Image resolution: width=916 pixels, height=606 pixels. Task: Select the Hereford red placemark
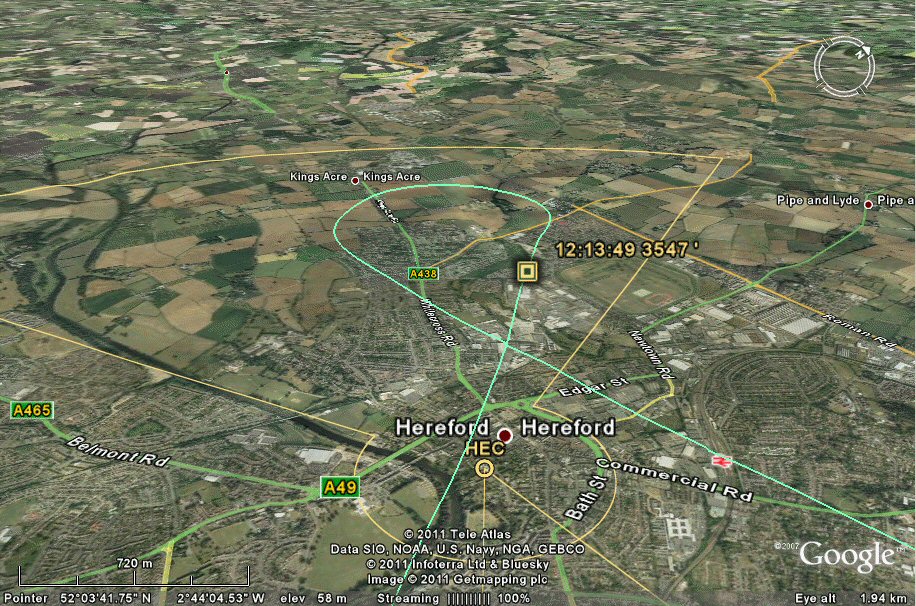pos(506,435)
